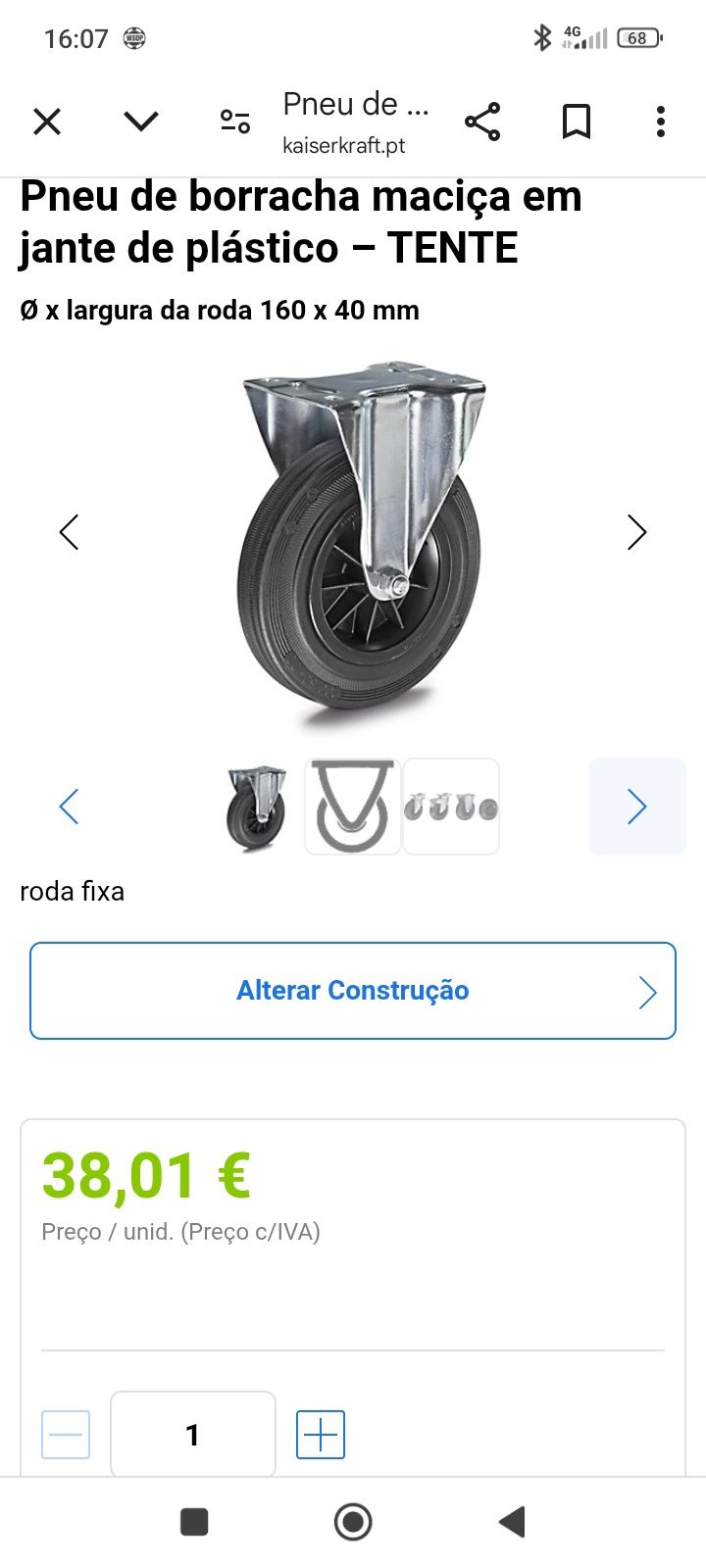Open Alterar Construção options
This screenshot has width=706, height=1568.
click(353, 991)
